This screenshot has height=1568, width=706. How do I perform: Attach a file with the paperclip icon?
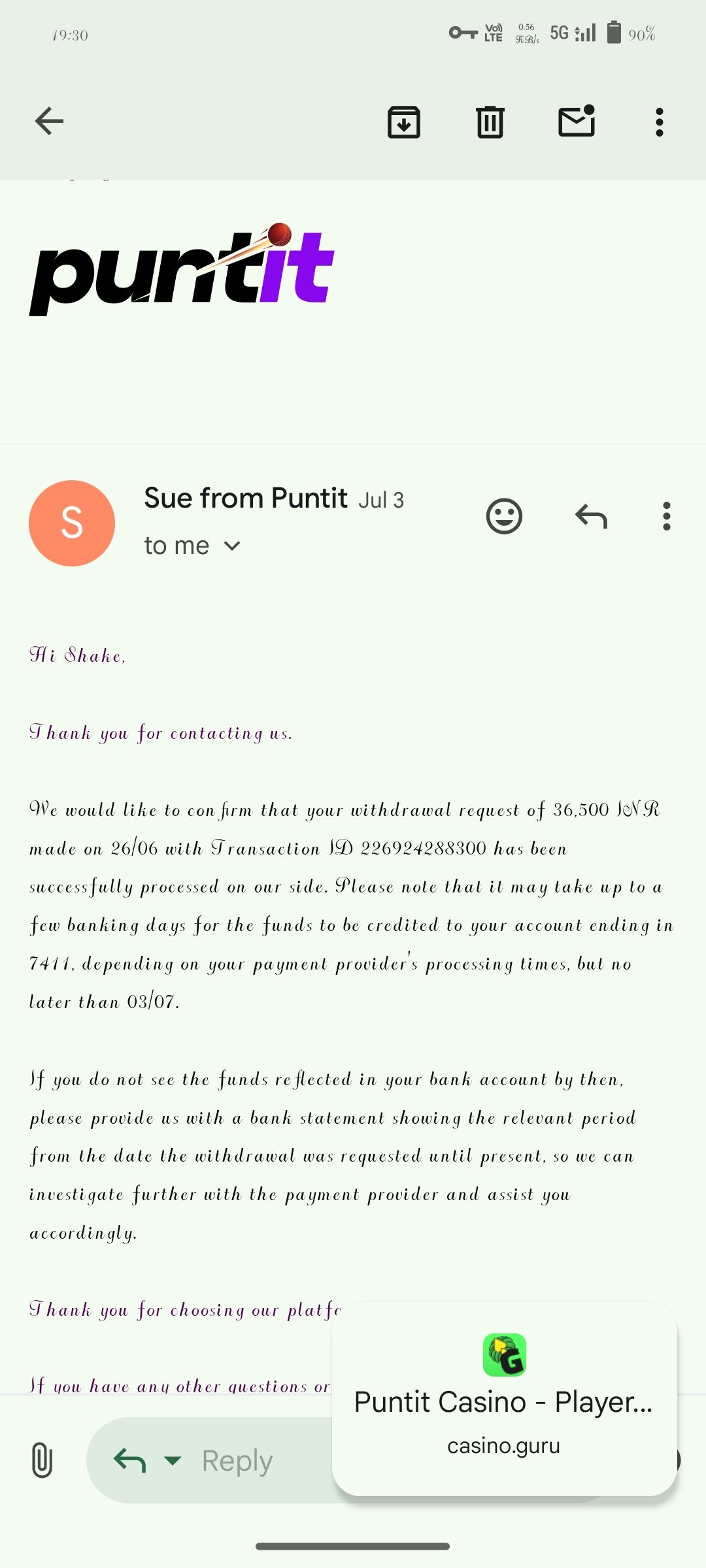click(x=42, y=1460)
